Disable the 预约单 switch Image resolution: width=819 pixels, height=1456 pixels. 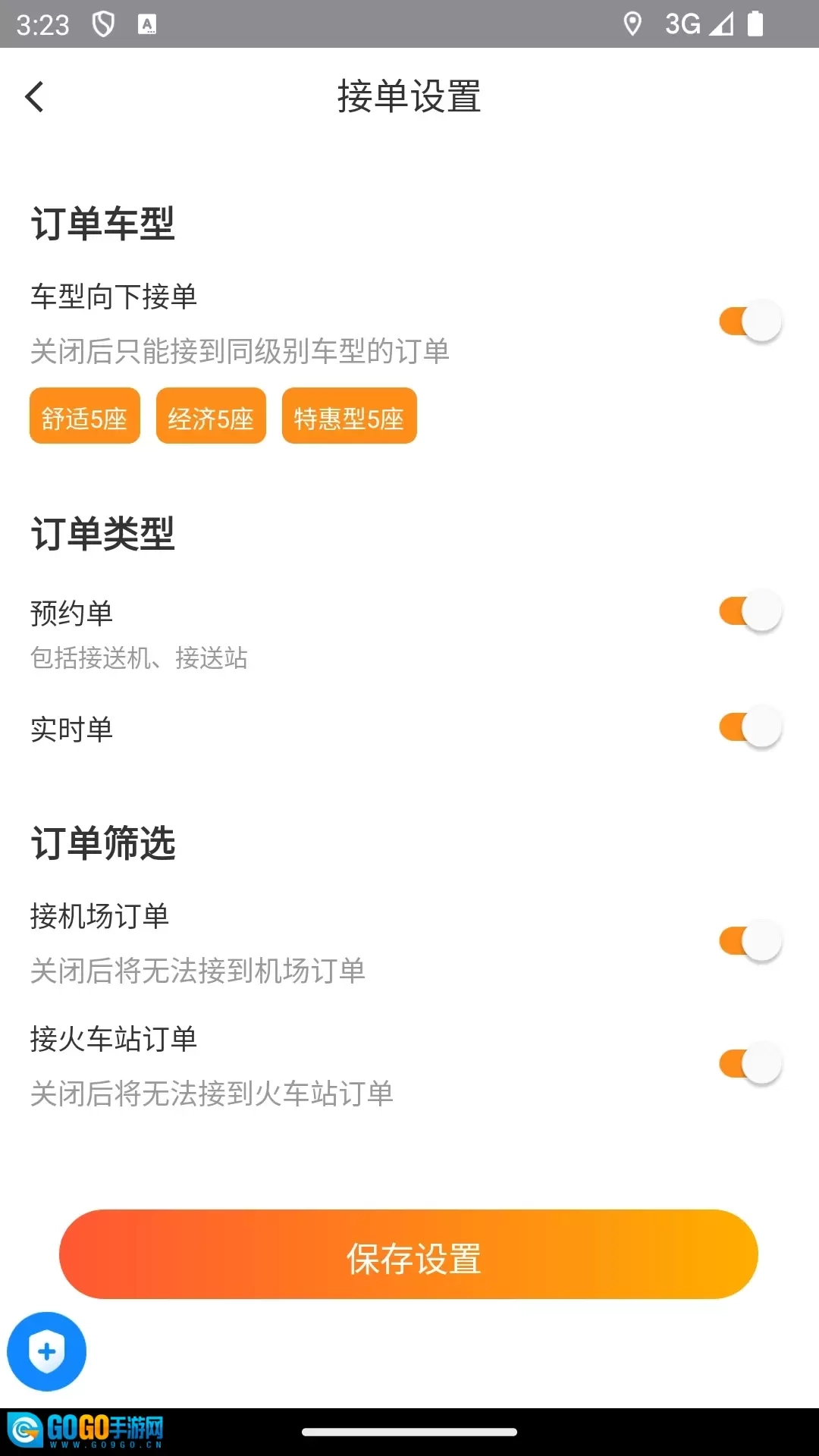(749, 611)
